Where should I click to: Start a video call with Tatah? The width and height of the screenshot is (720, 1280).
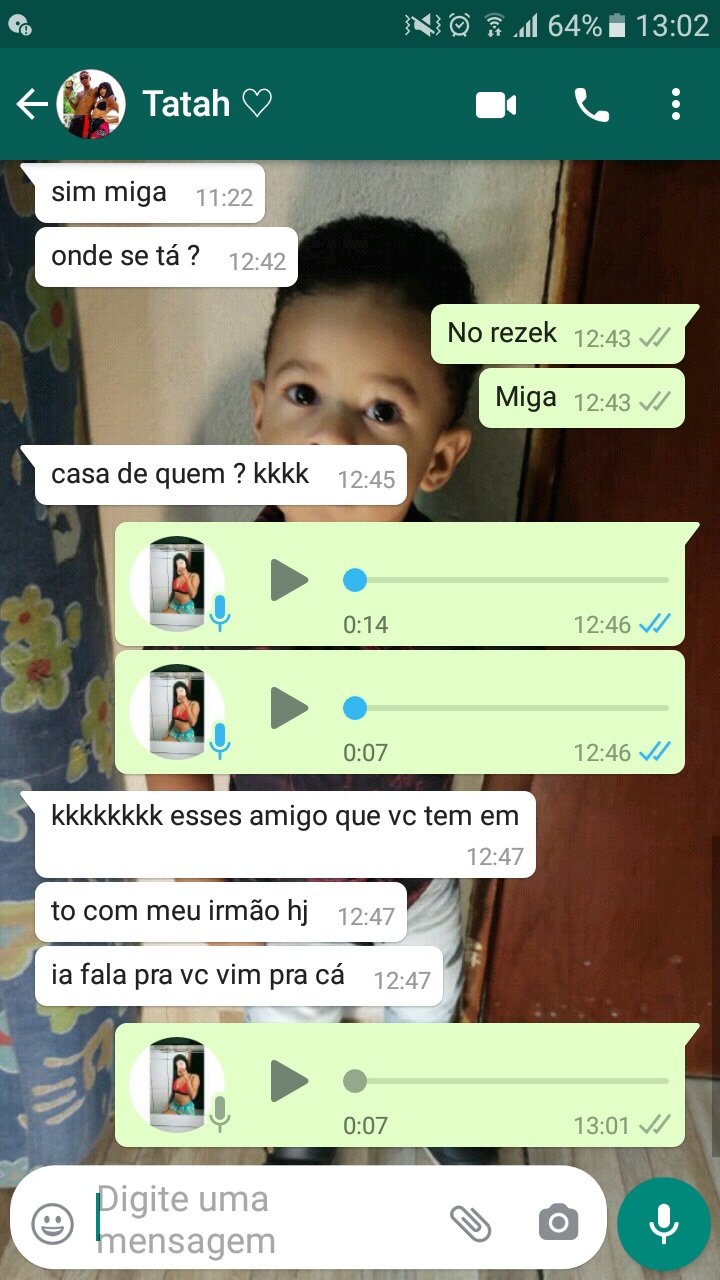pos(496,104)
